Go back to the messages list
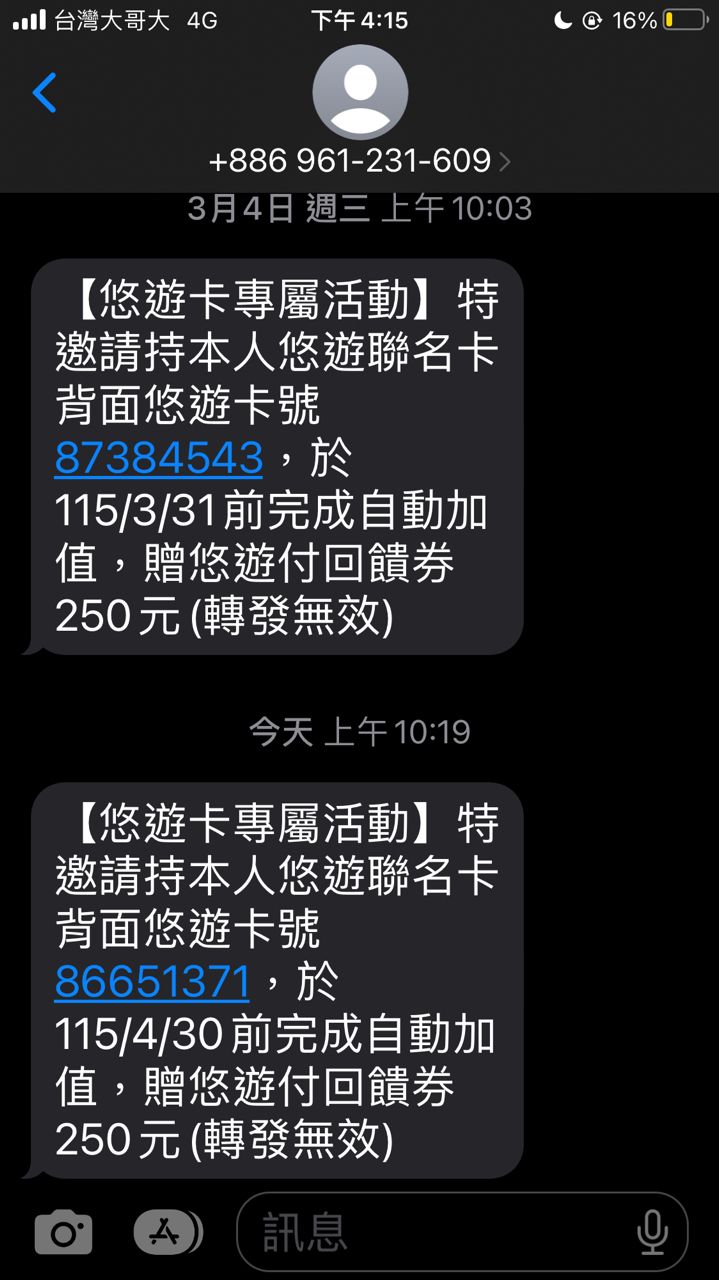 (44, 93)
